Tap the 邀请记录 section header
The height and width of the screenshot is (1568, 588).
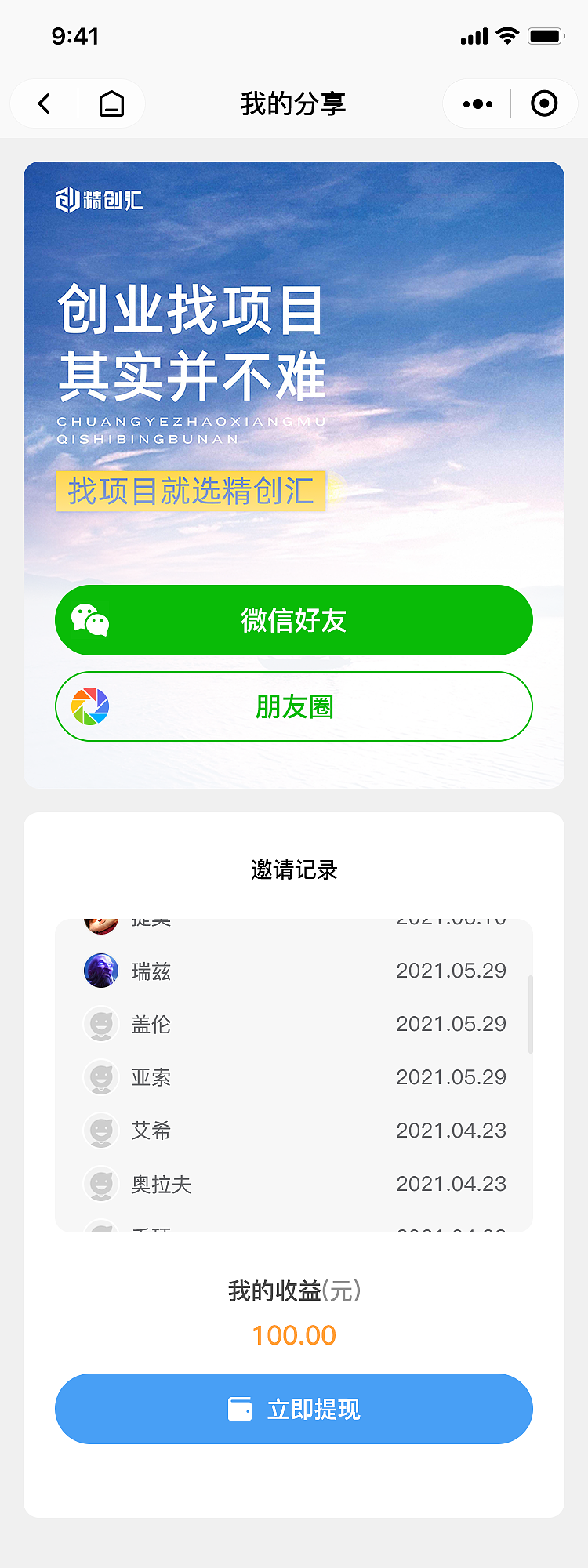pos(293,870)
